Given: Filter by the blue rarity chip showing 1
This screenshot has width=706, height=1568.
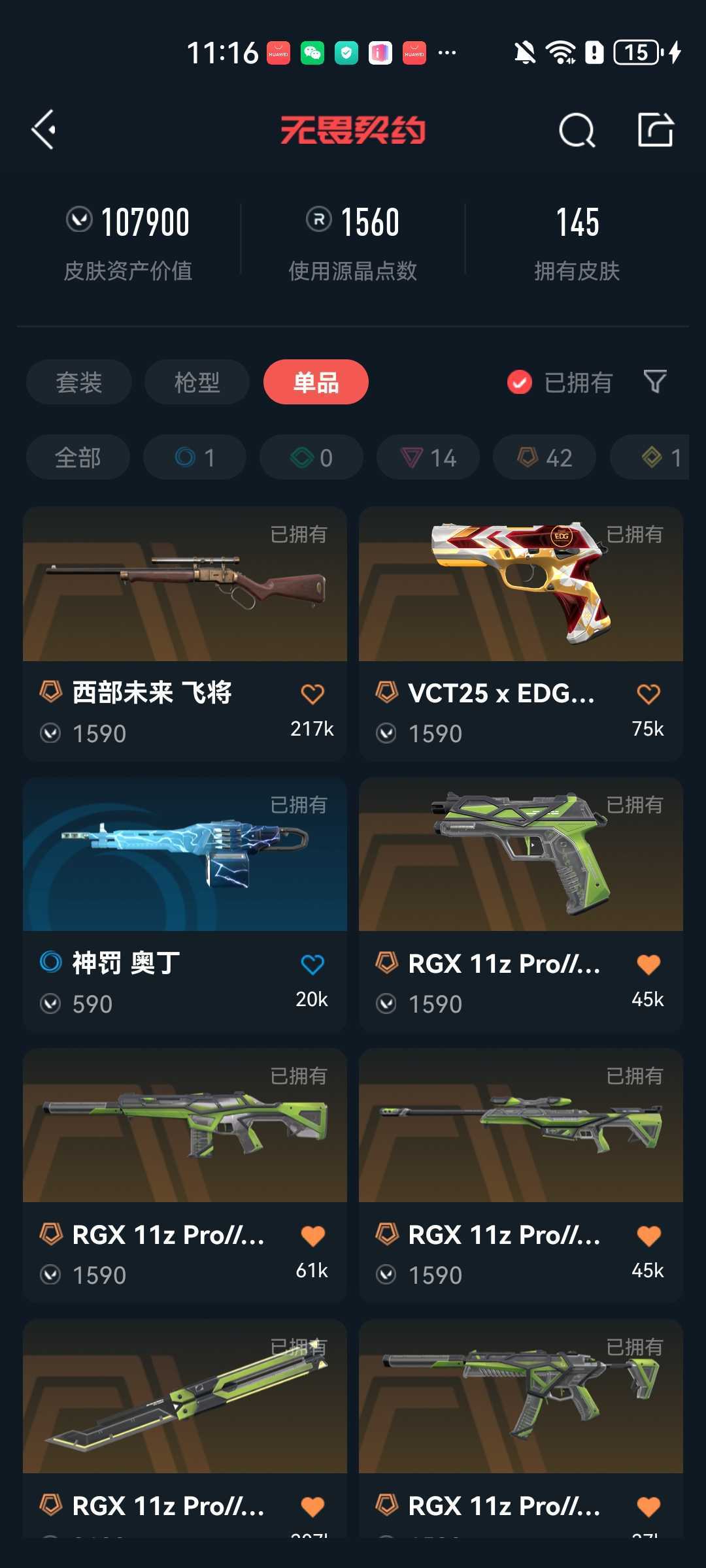Looking at the screenshot, I should pos(195,457).
